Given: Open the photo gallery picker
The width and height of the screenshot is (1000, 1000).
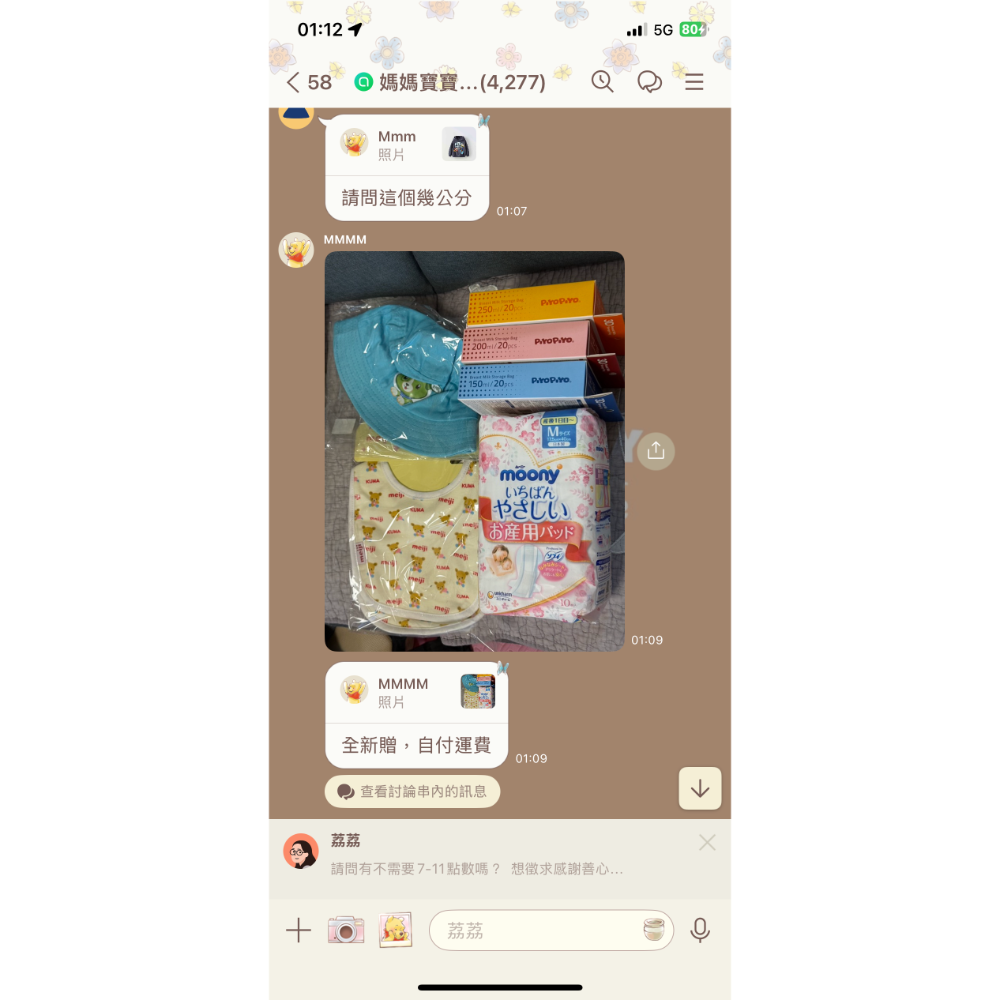Looking at the screenshot, I should tap(395, 931).
